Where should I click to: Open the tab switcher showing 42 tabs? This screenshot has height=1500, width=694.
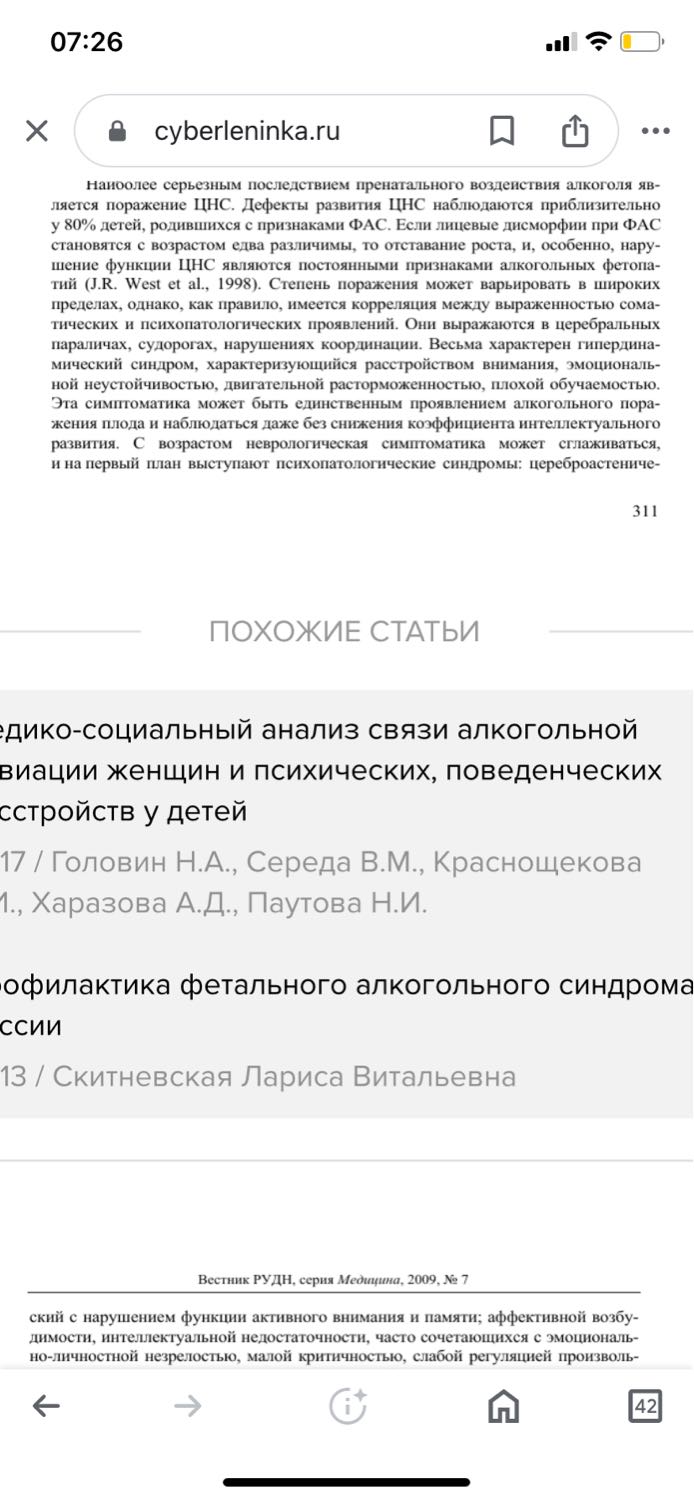[645, 1406]
